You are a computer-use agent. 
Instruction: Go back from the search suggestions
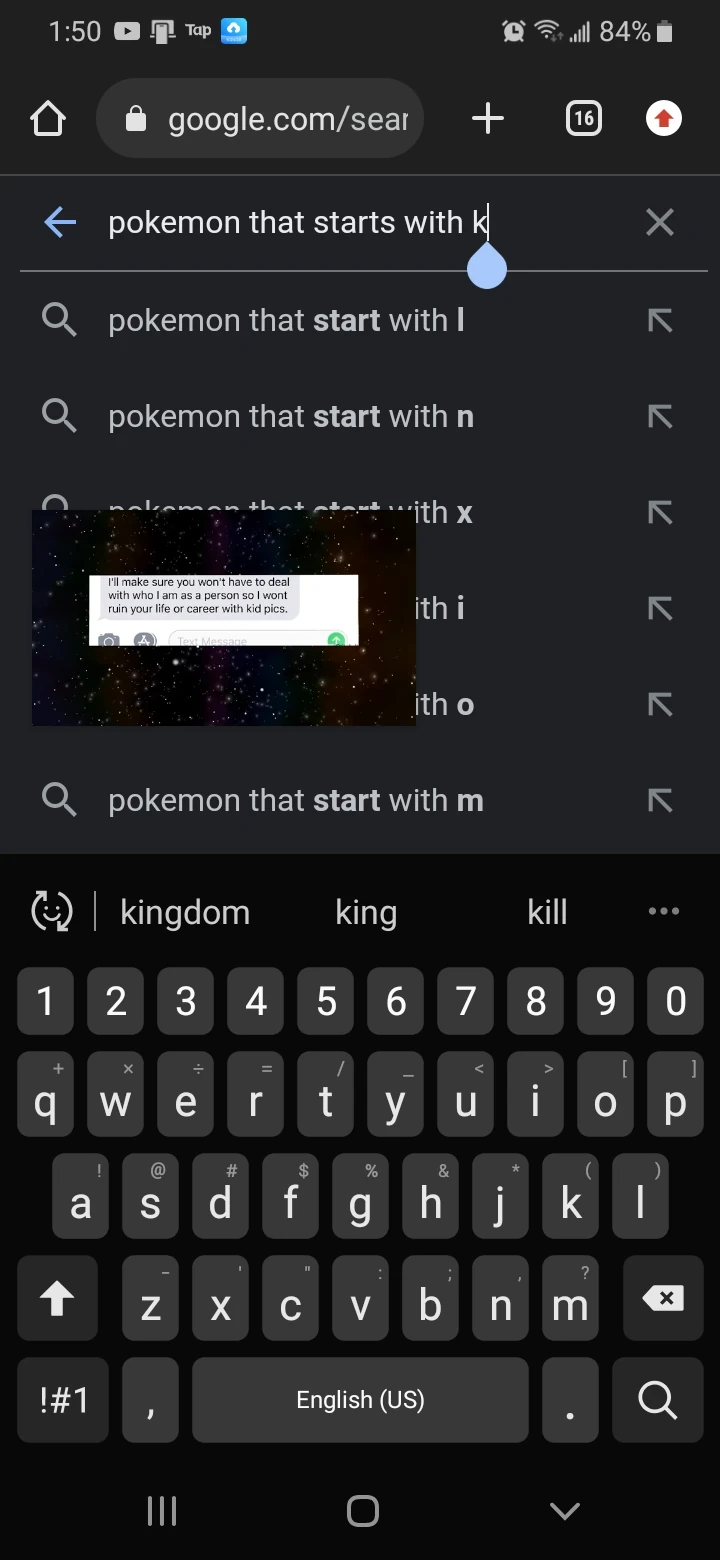pyautogui.click(x=60, y=222)
